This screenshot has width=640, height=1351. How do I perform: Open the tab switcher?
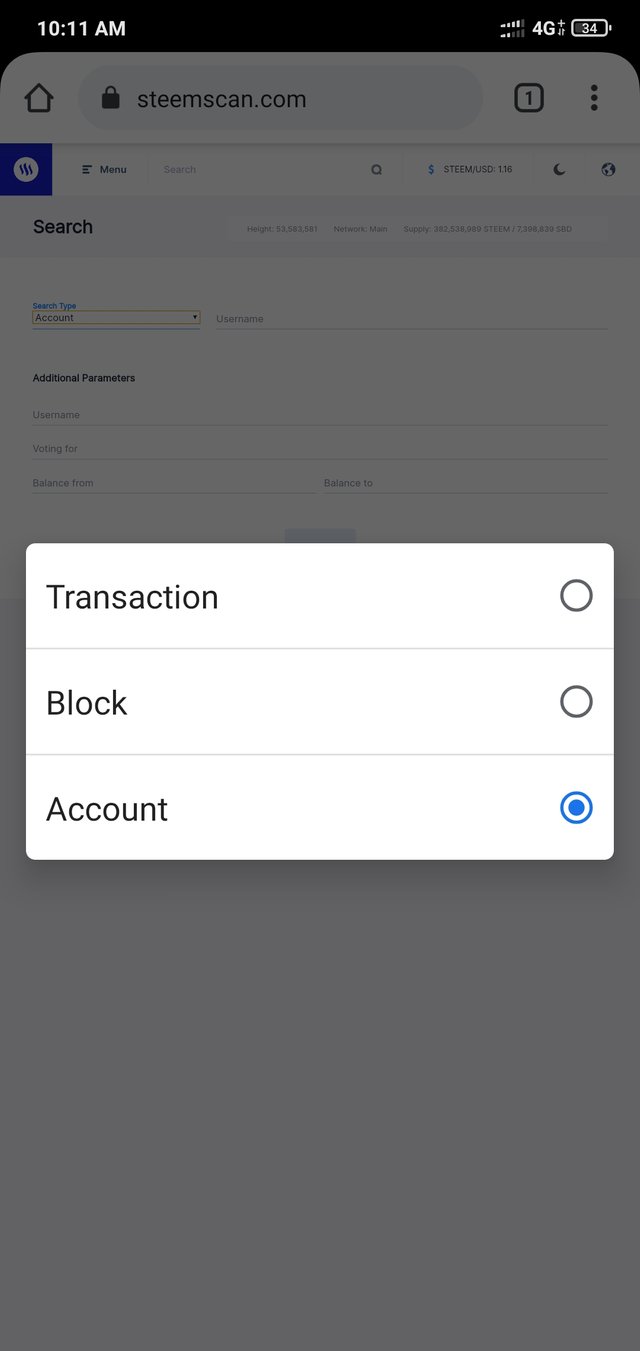(528, 98)
